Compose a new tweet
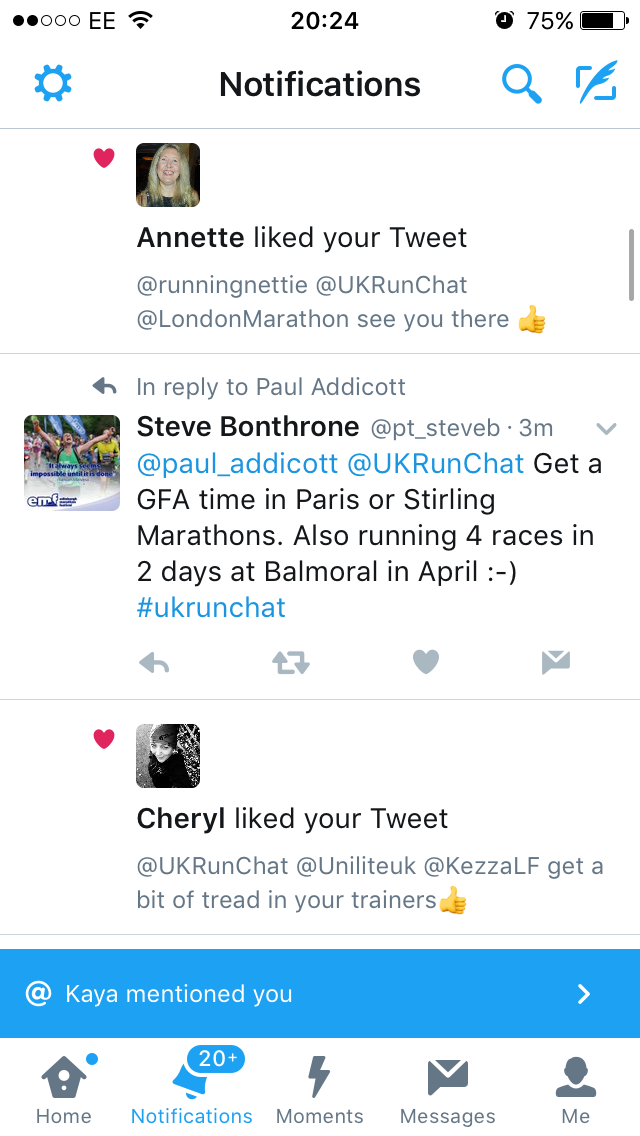 click(596, 84)
